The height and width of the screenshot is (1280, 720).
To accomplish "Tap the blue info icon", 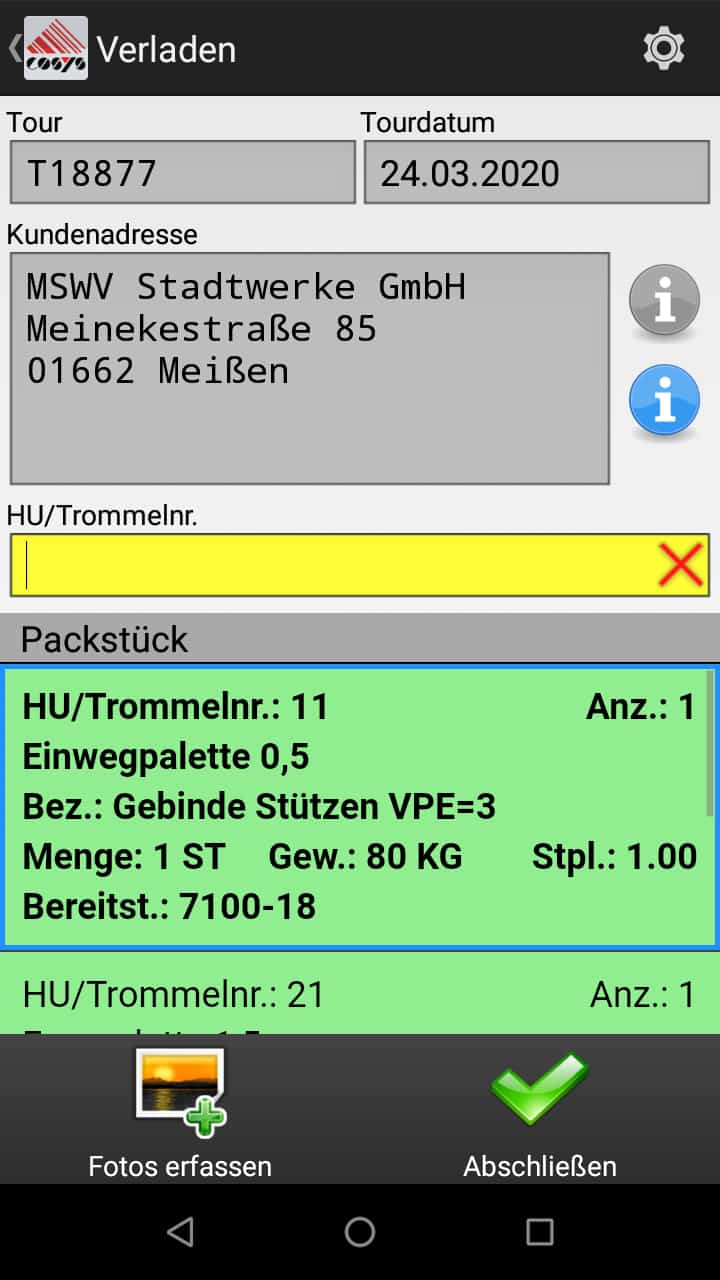I will tap(664, 401).
